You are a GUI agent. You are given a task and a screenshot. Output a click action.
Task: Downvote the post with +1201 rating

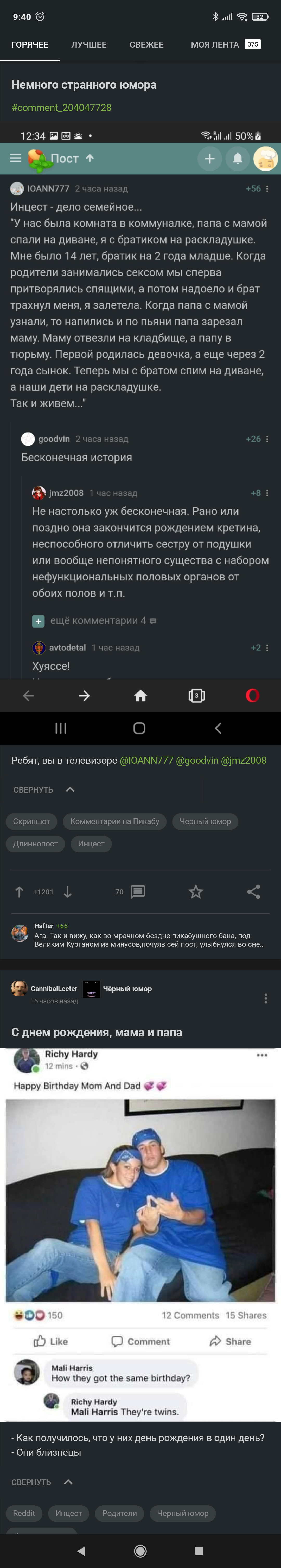click(x=68, y=892)
